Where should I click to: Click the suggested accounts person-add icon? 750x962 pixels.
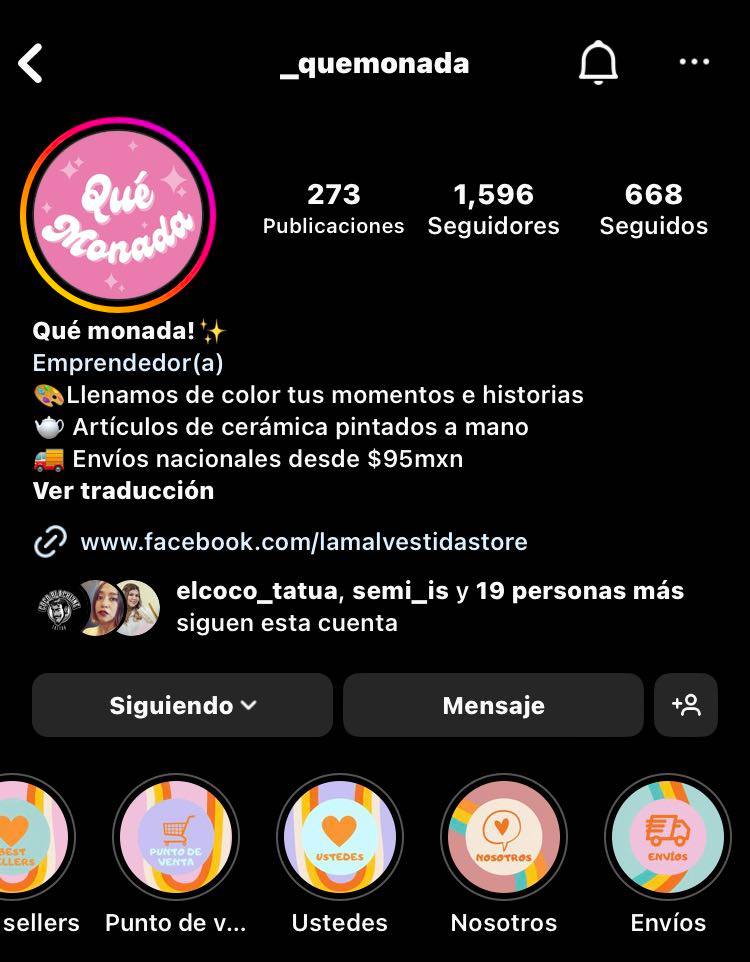(687, 705)
